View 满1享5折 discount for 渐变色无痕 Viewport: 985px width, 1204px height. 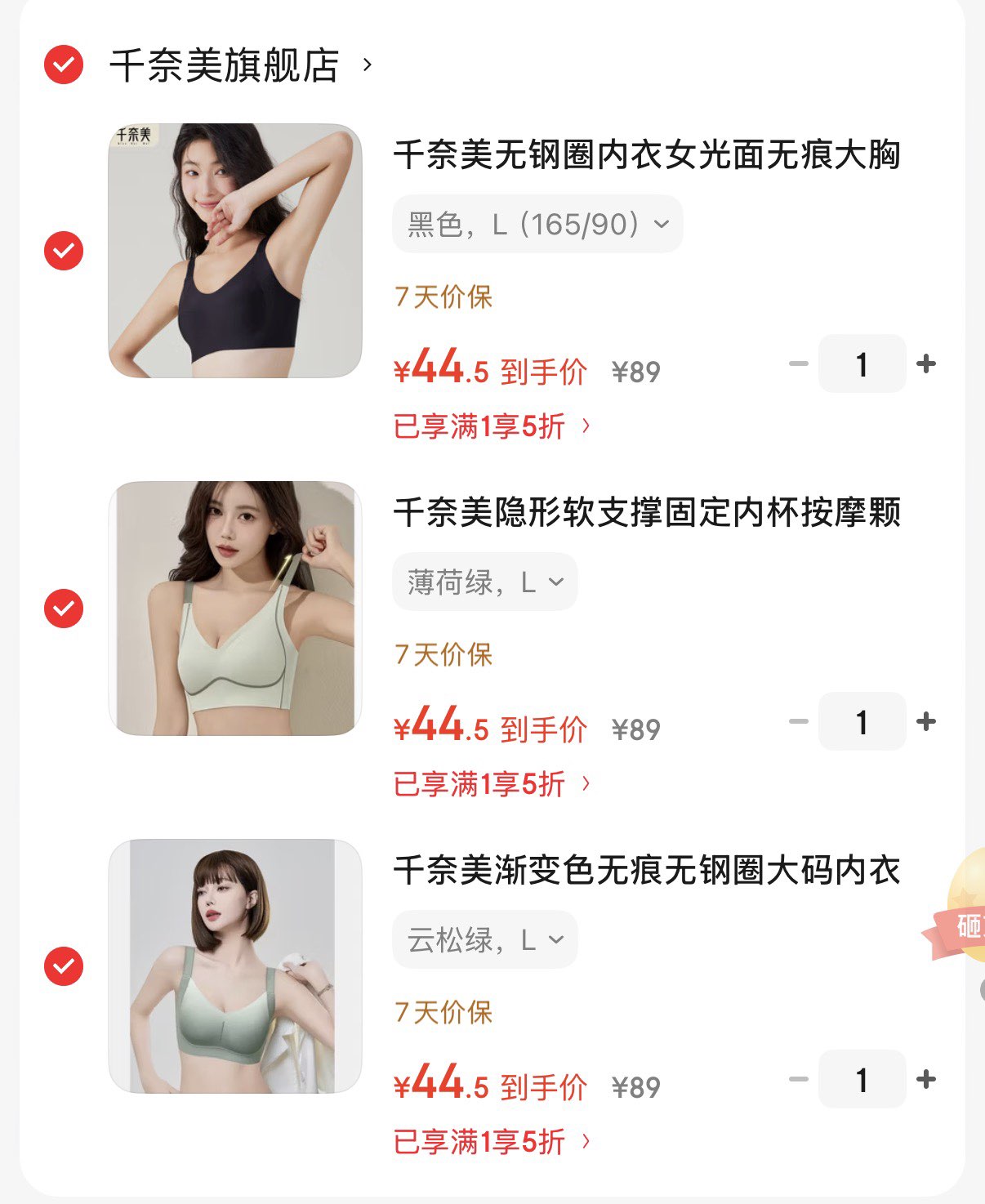(x=492, y=1142)
